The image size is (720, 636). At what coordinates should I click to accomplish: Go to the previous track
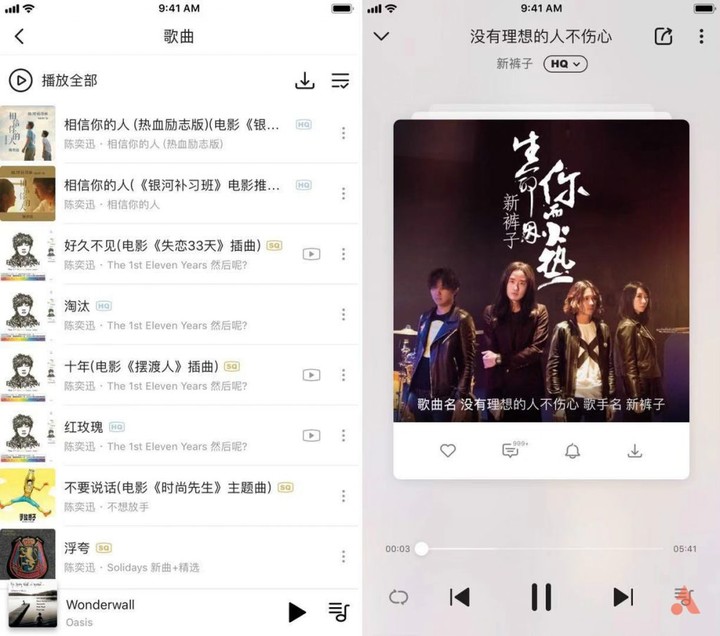(x=460, y=597)
